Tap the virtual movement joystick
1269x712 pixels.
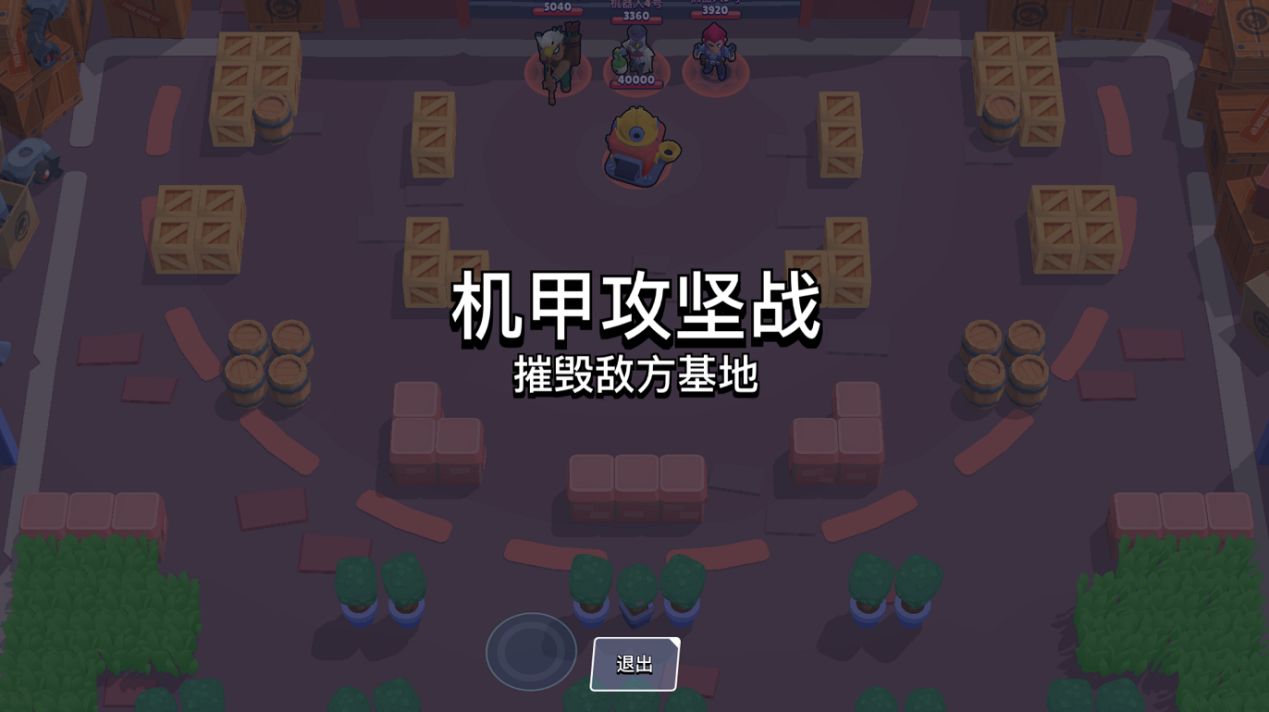[x=531, y=652]
